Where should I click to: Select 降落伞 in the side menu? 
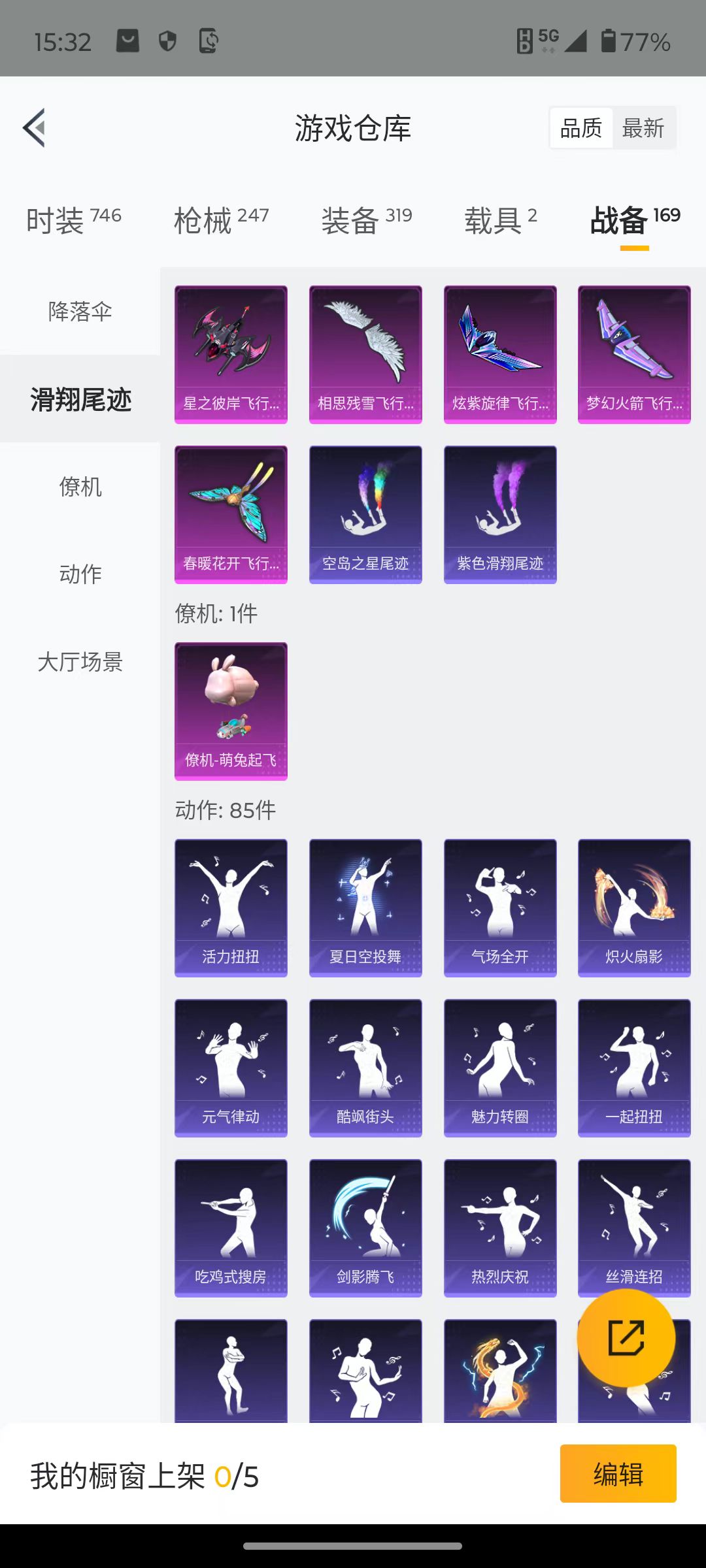pyautogui.click(x=80, y=311)
